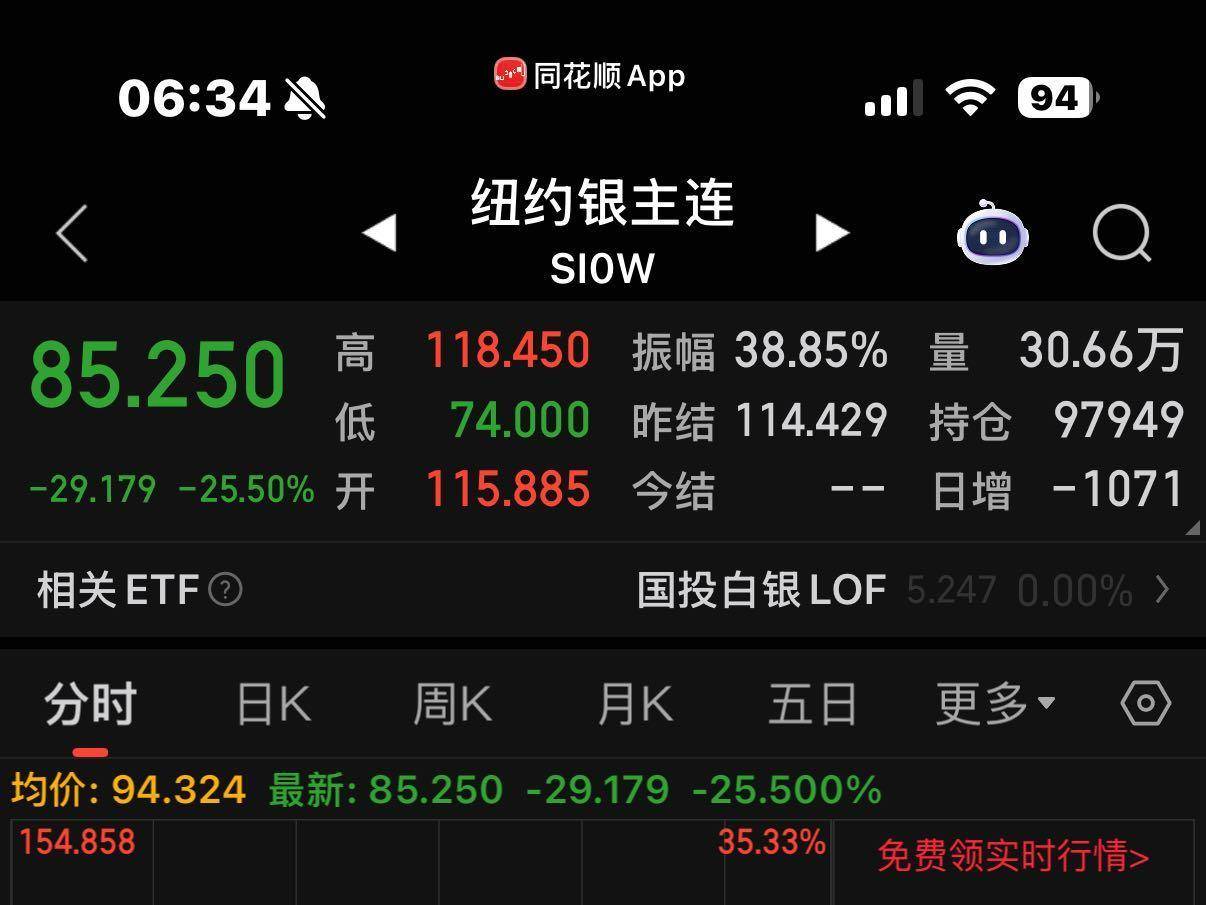Switch to the 日K chart
The height and width of the screenshot is (905, 1206).
(x=273, y=705)
